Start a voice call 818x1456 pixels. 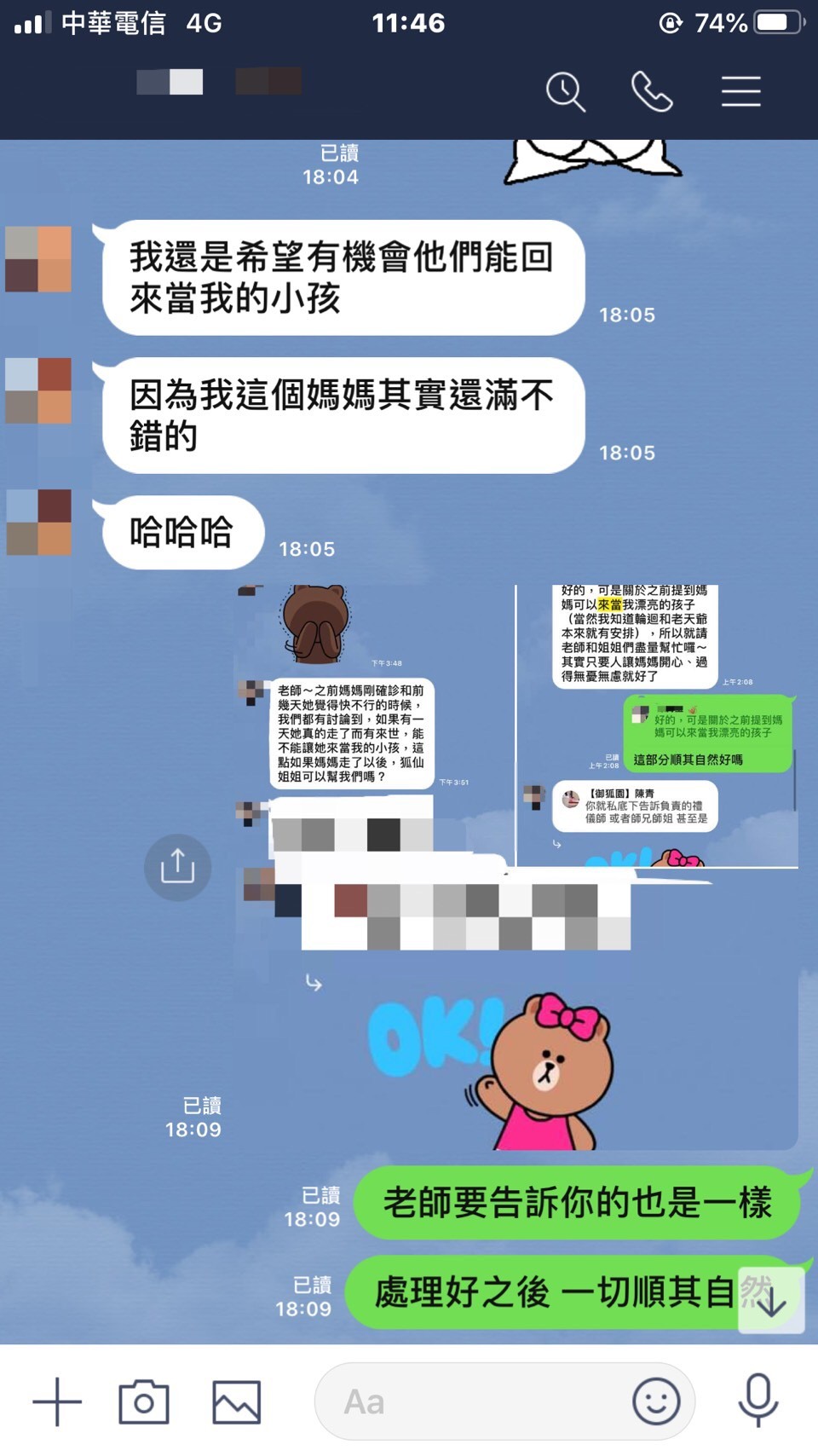[652, 91]
